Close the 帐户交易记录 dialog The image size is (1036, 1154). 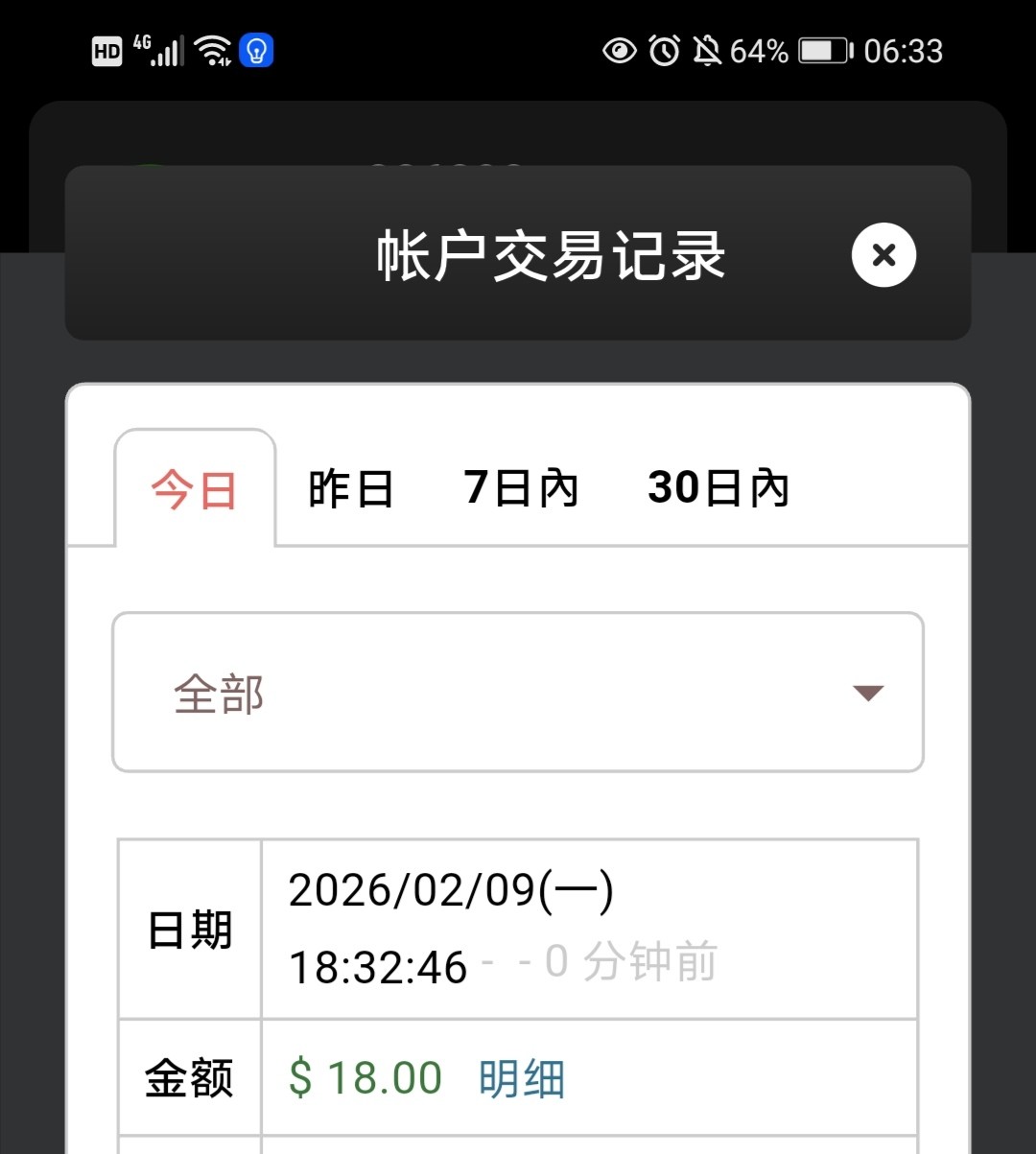coord(883,255)
